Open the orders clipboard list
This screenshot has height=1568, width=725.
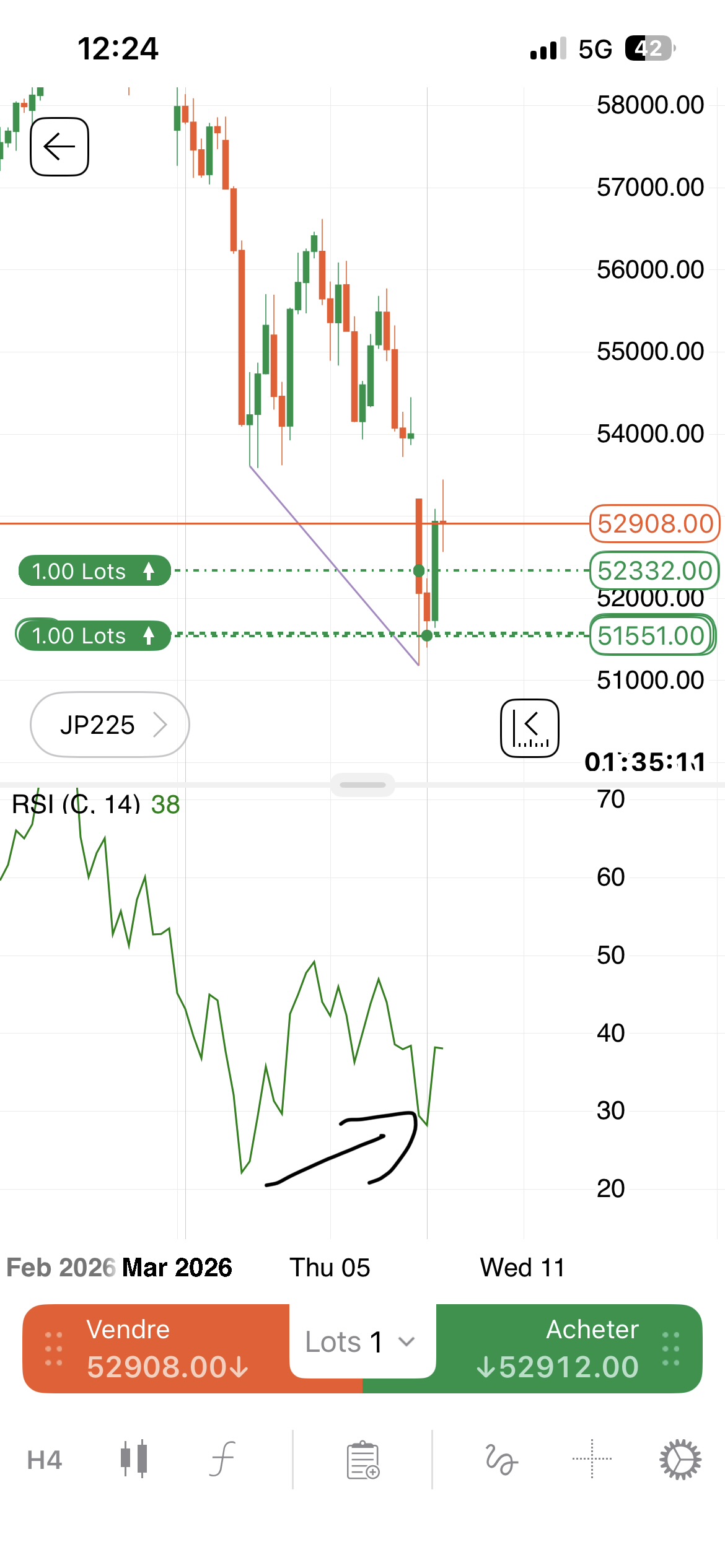[363, 1460]
